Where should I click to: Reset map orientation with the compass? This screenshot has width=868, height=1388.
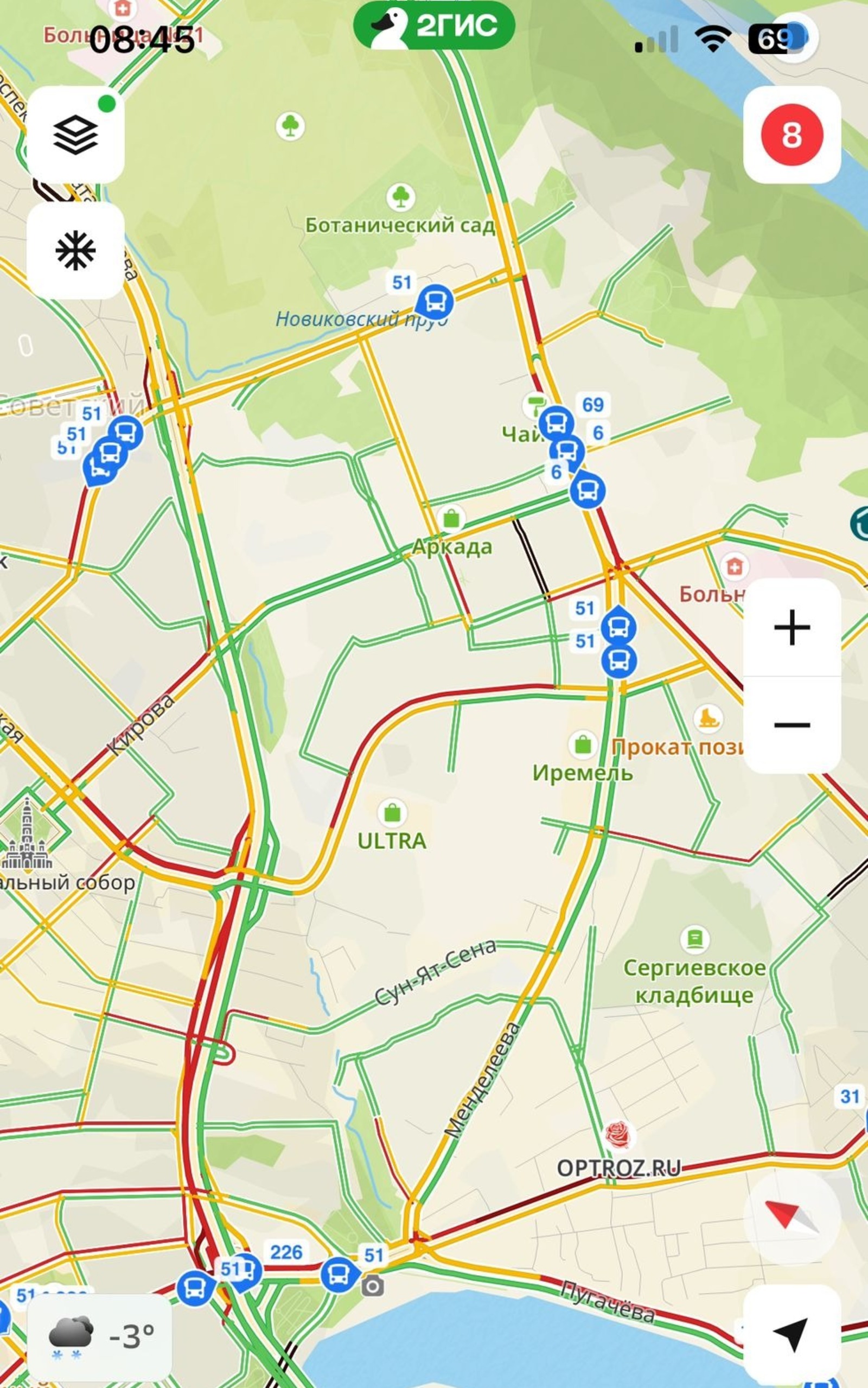tap(792, 1217)
